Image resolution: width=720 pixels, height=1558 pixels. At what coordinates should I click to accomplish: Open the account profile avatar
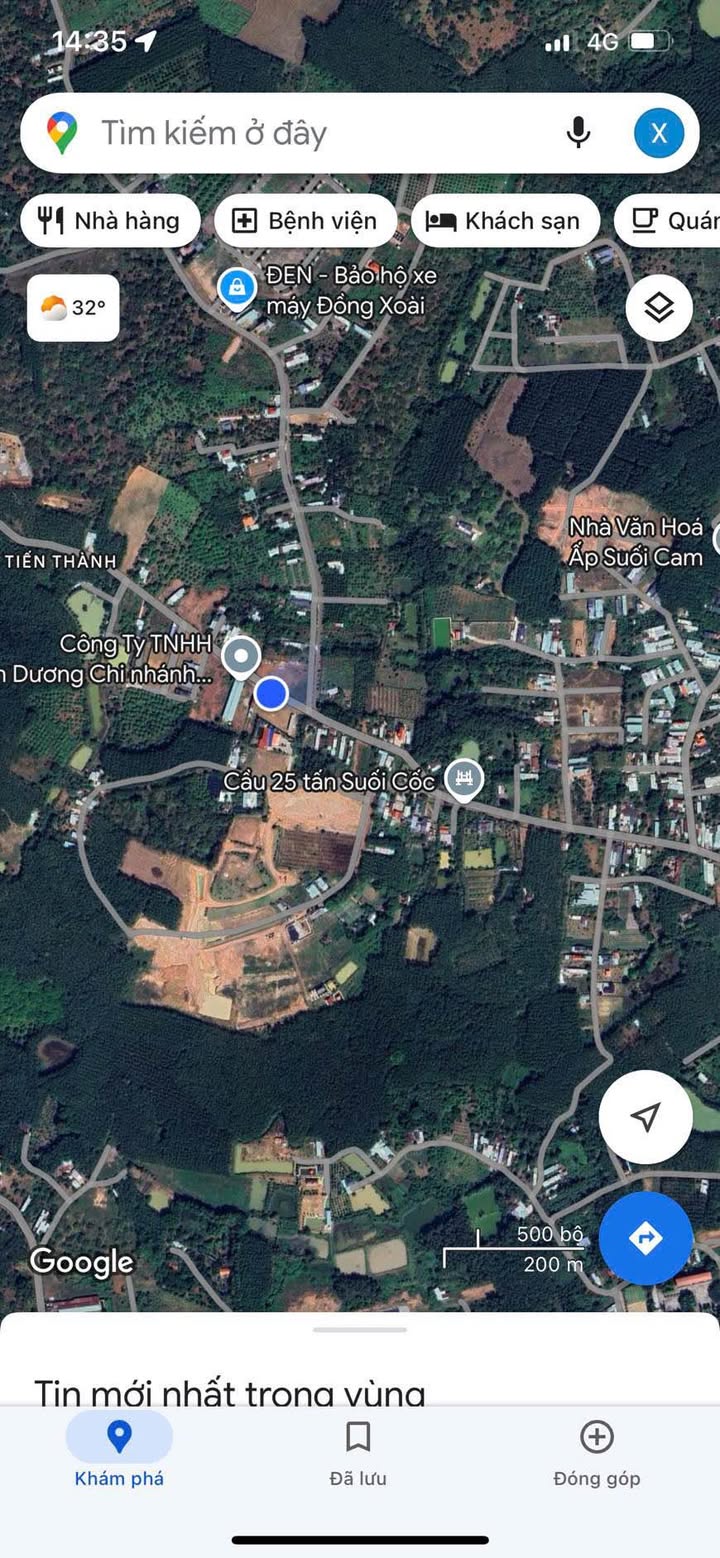(659, 133)
